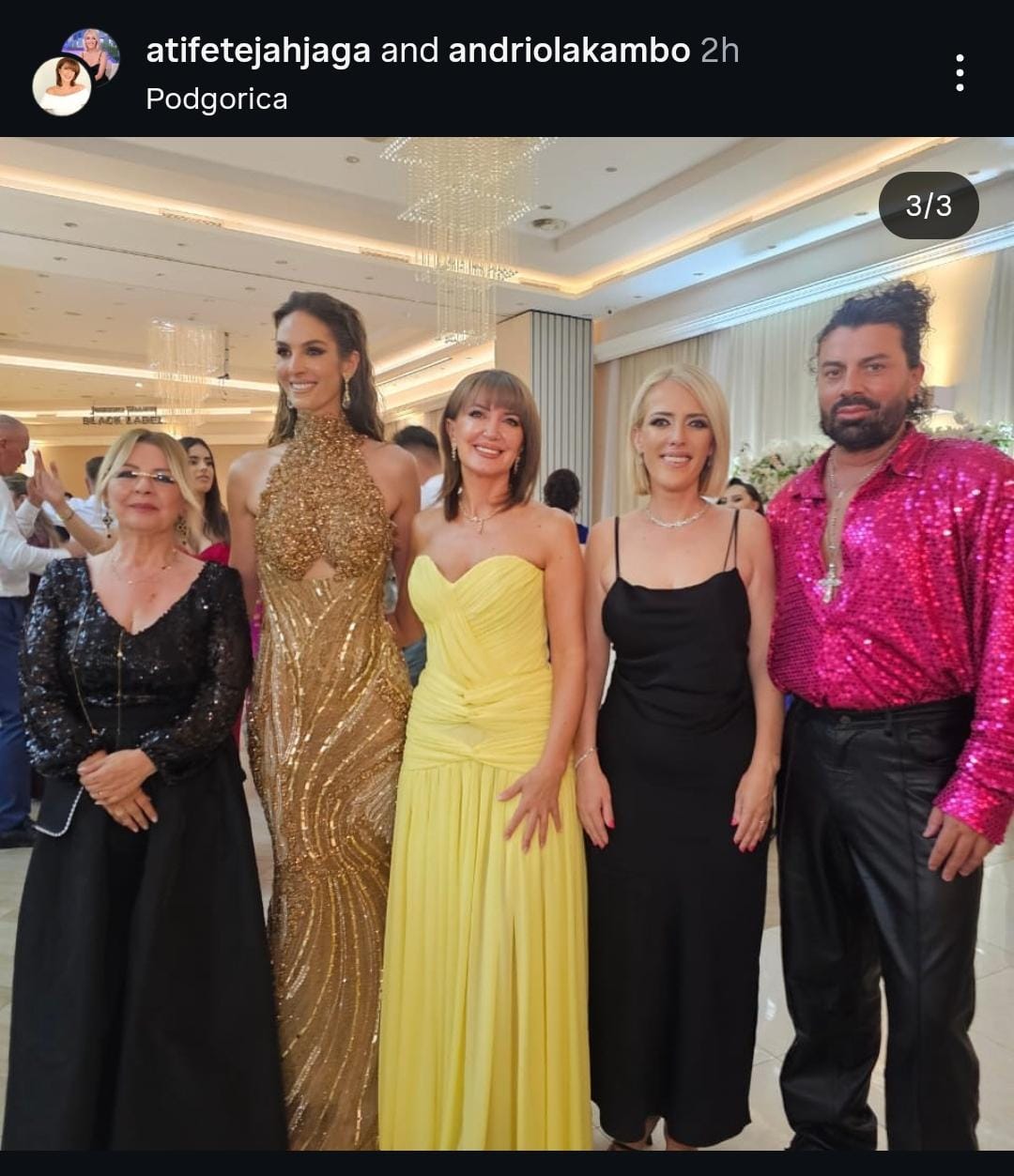The width and height of the screenshot is (1014, 1176).
Task: Open andriolakambo's profile
Action: coord(569,51)
